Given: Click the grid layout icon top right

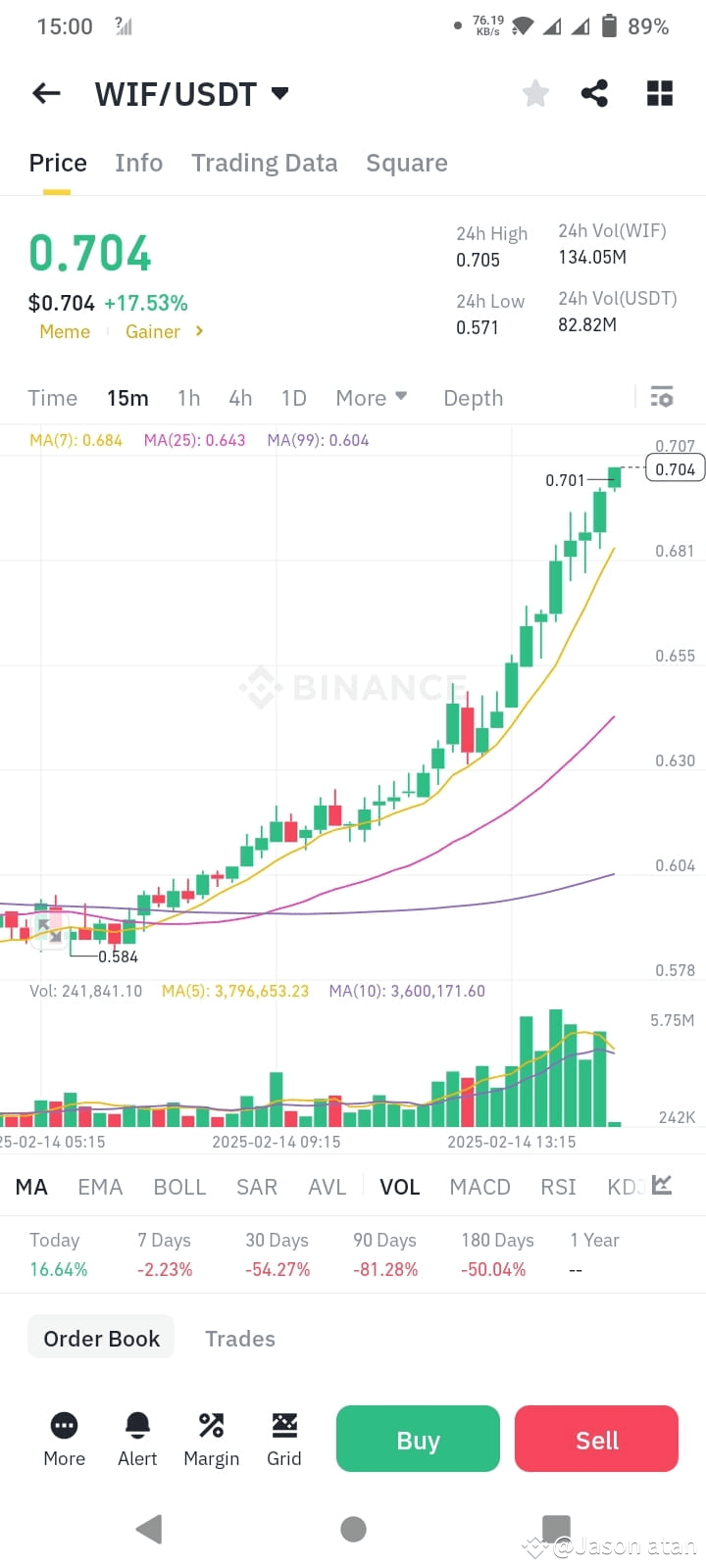Looking at the screenshot, I should point(659,93).
